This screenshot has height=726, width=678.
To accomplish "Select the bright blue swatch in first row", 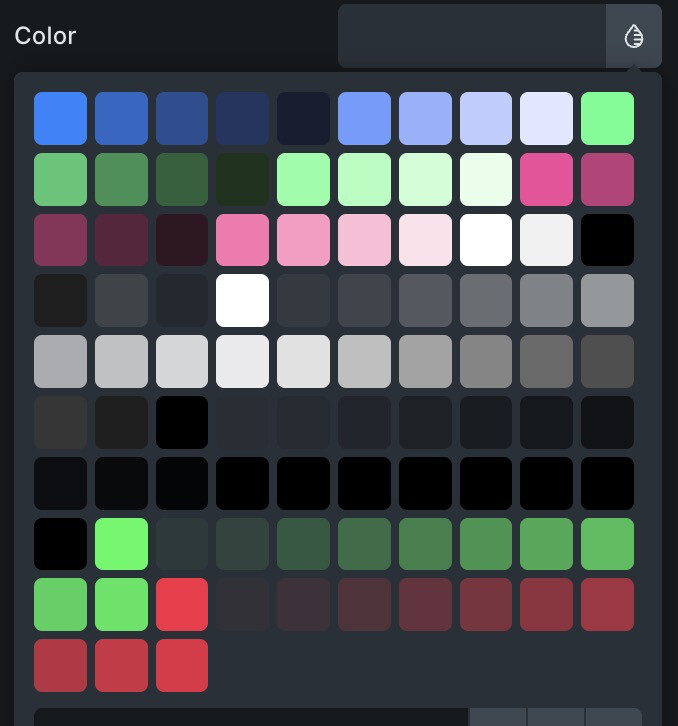I will (x=60, y=119).
